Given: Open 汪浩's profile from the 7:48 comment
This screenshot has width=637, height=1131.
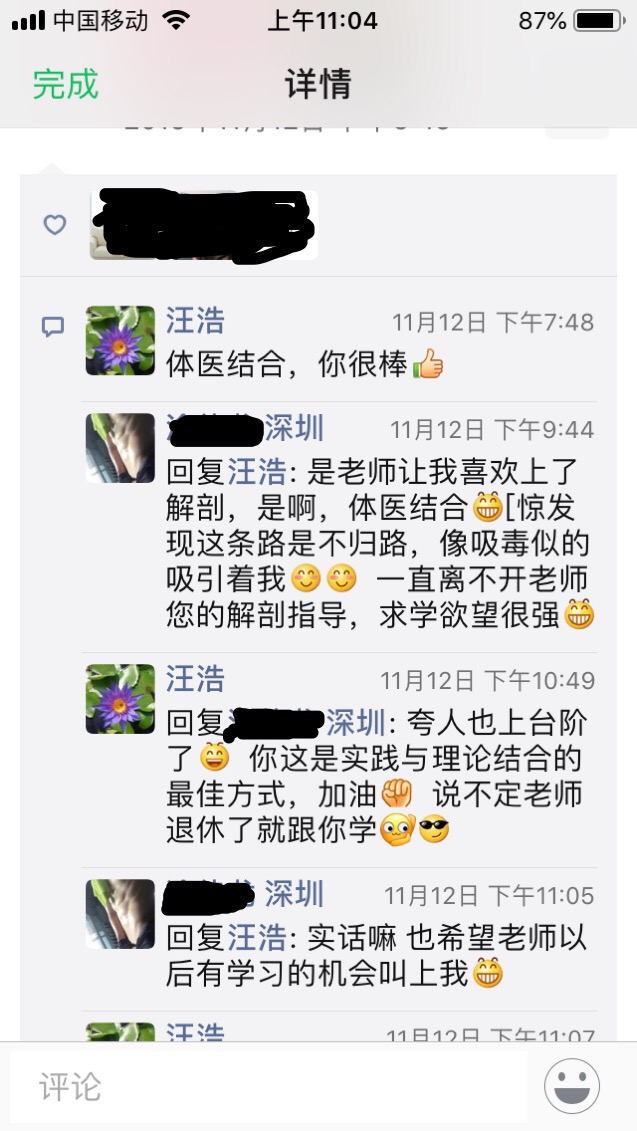Looking at the screenshot, I should coord(195,321).
